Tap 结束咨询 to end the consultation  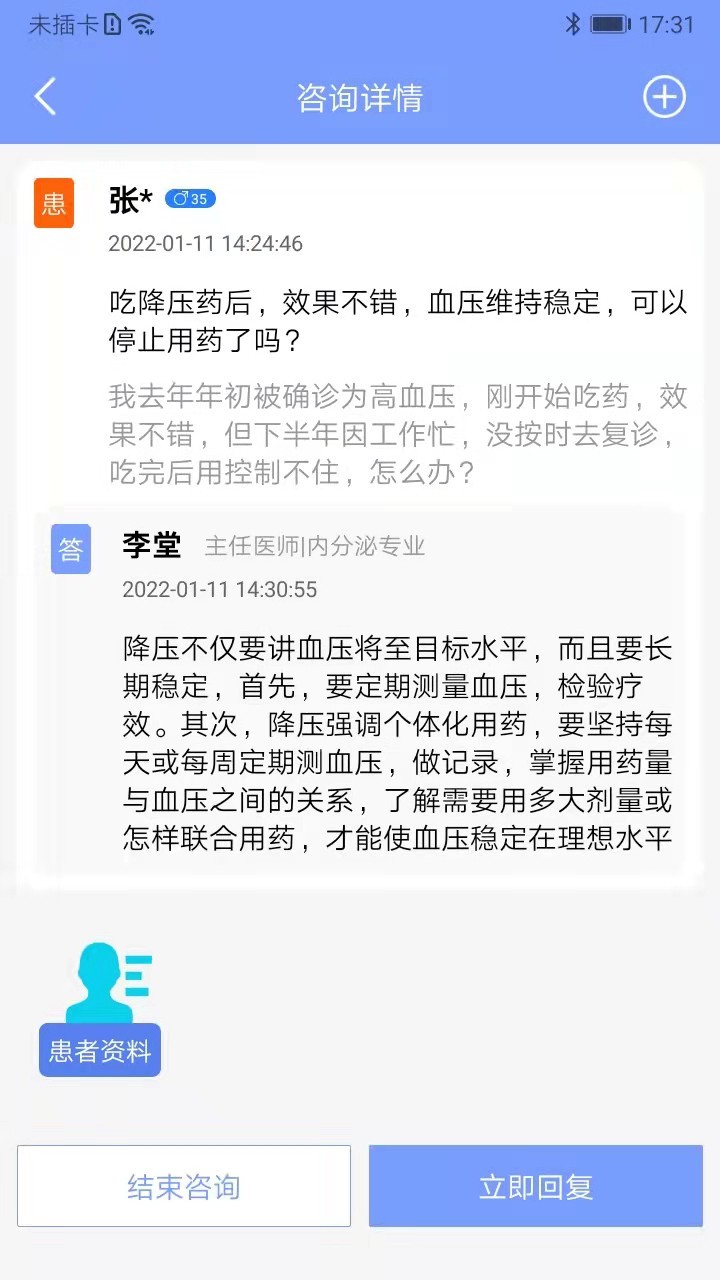pyautogui.click(x=184, y=1186)
